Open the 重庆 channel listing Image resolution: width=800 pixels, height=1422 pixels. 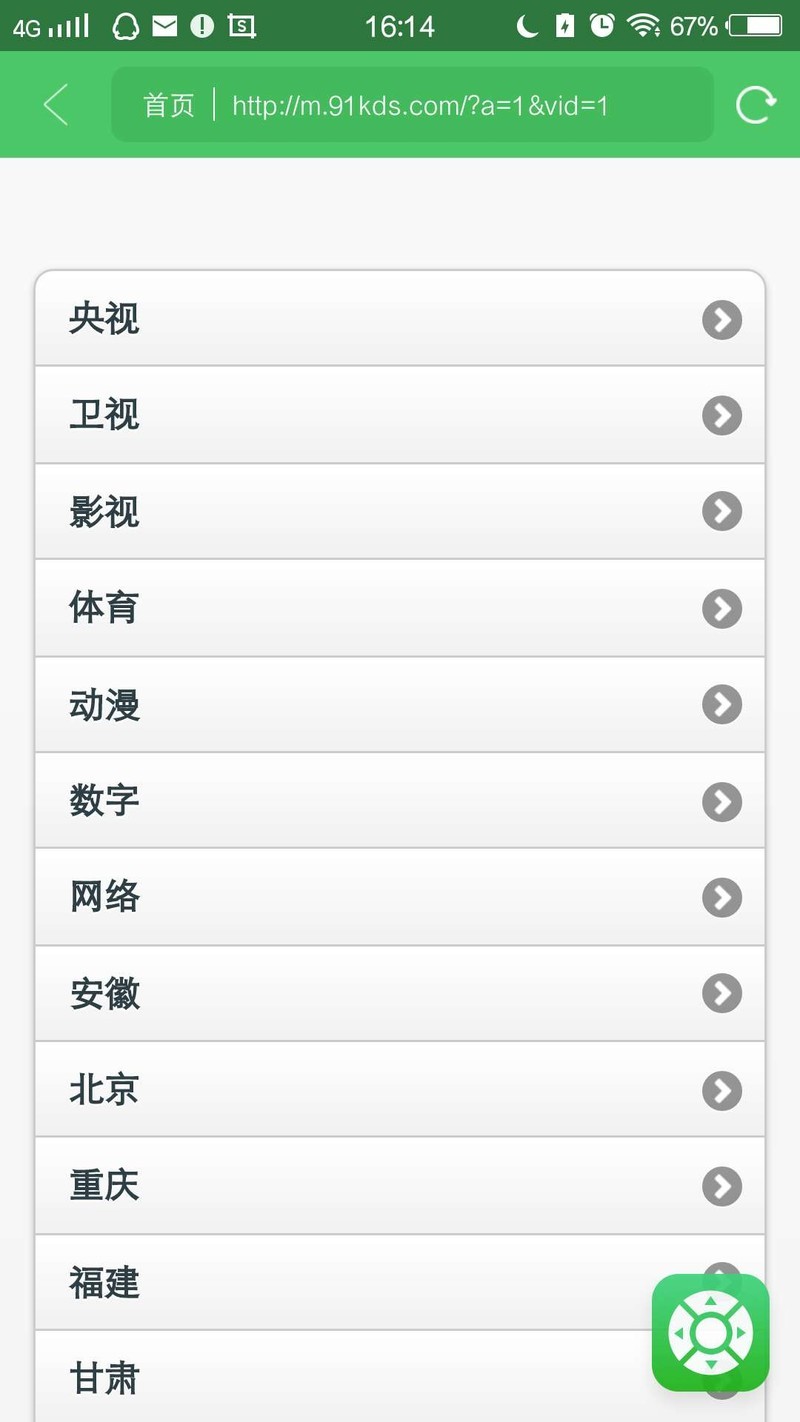tap(400, 1186)
